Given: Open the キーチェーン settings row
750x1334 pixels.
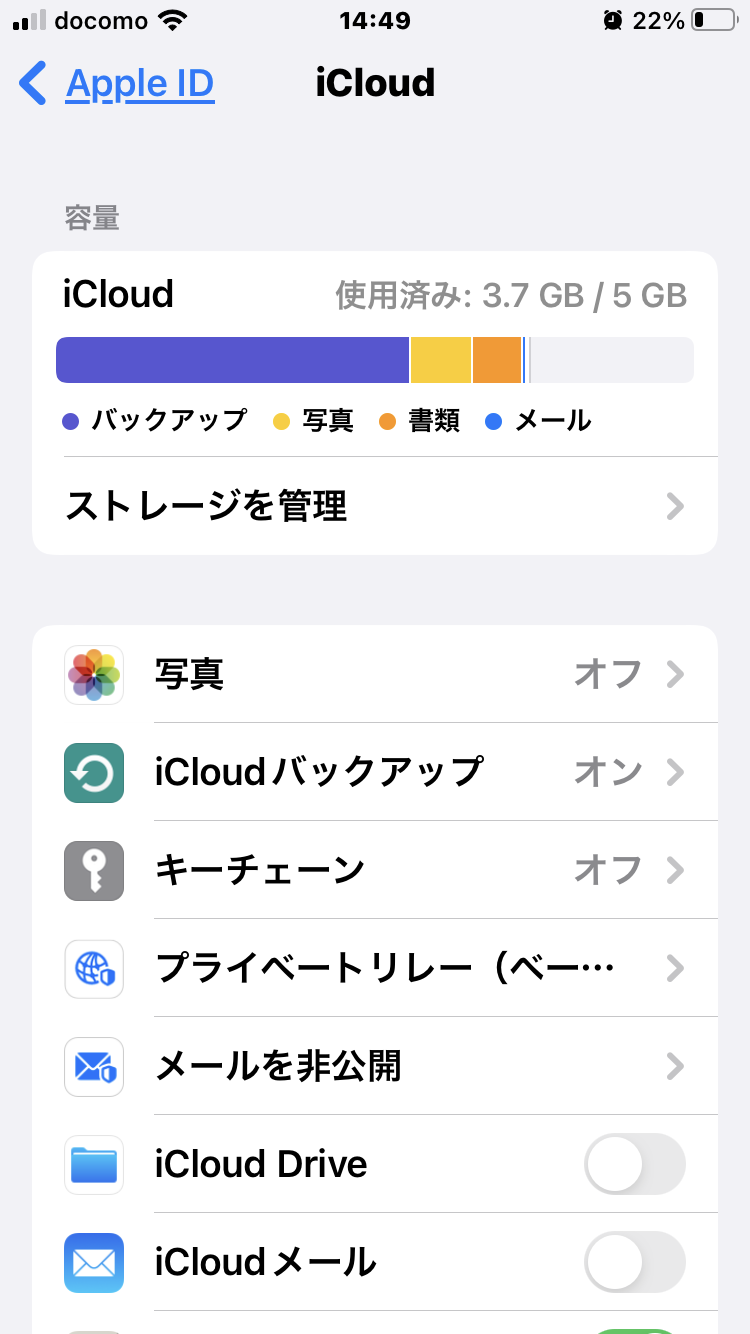Looking at the screenshot, I should (375, 870).
